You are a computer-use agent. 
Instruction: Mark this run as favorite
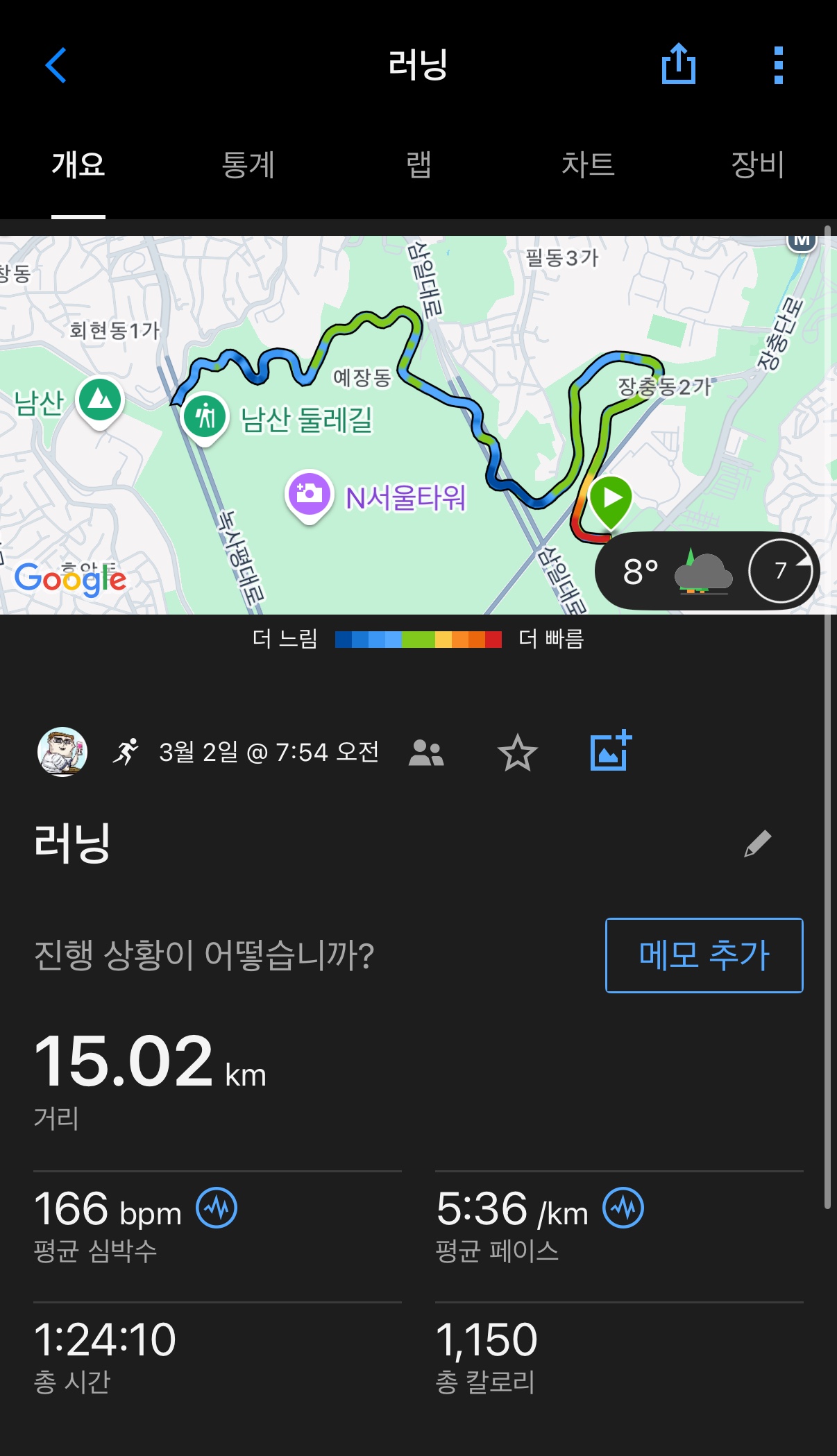point(518,753)
